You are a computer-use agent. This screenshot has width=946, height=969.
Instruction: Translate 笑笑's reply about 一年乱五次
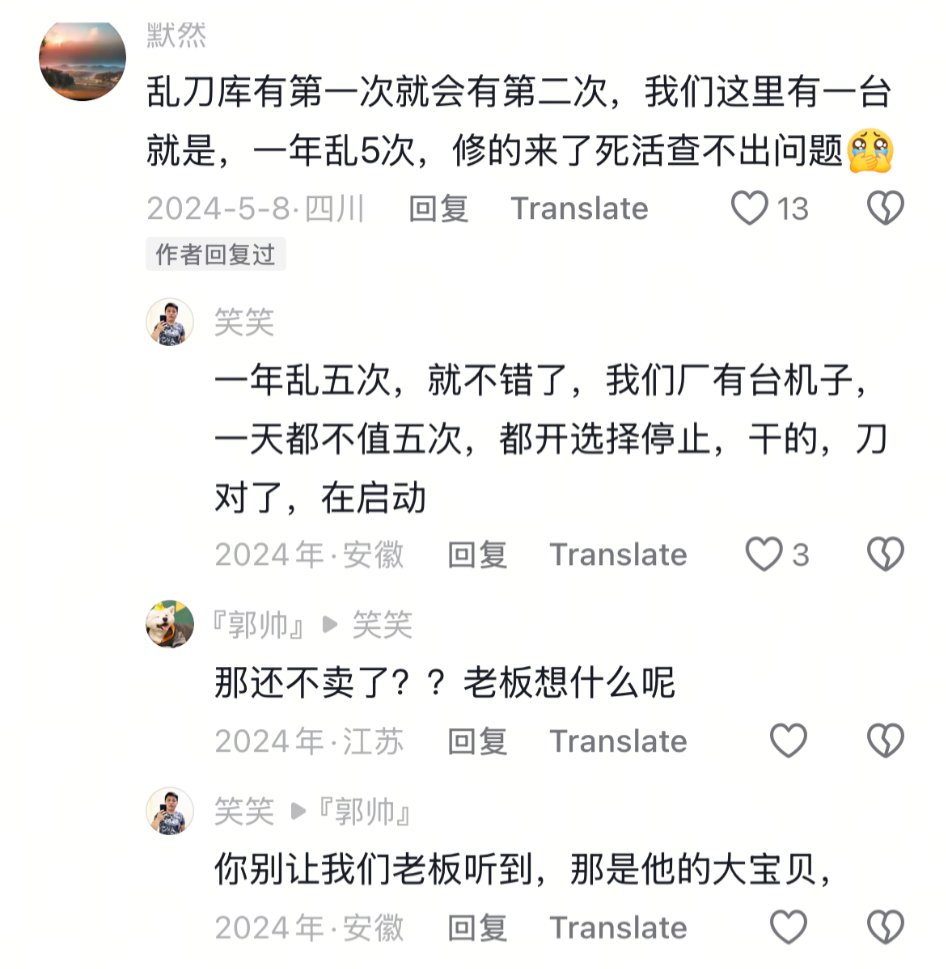coord(618,554)
